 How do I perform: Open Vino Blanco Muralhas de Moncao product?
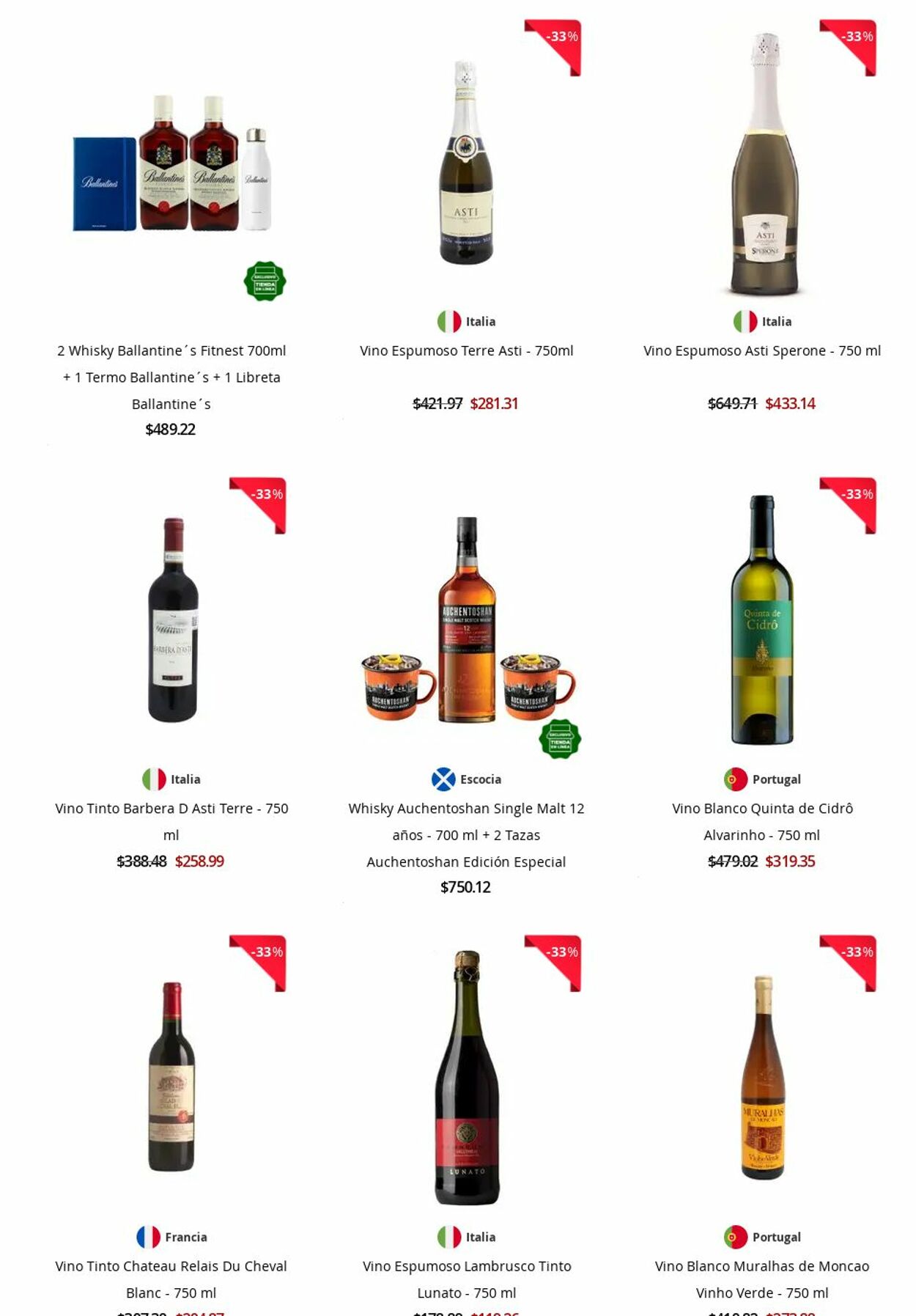pos(761,1266)
